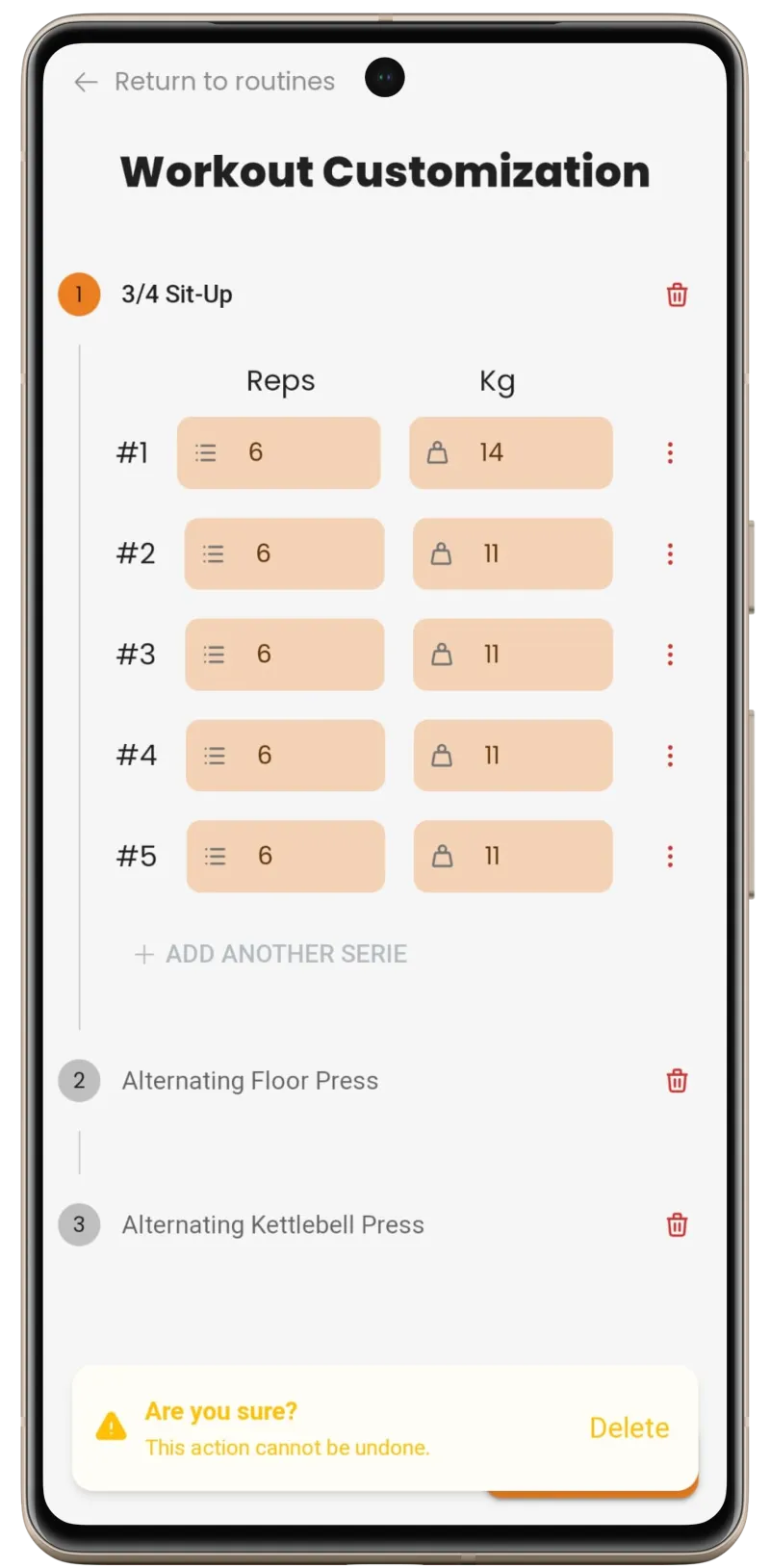
Task: Open options menu for set #2
Action: click(x=670, y=553)
